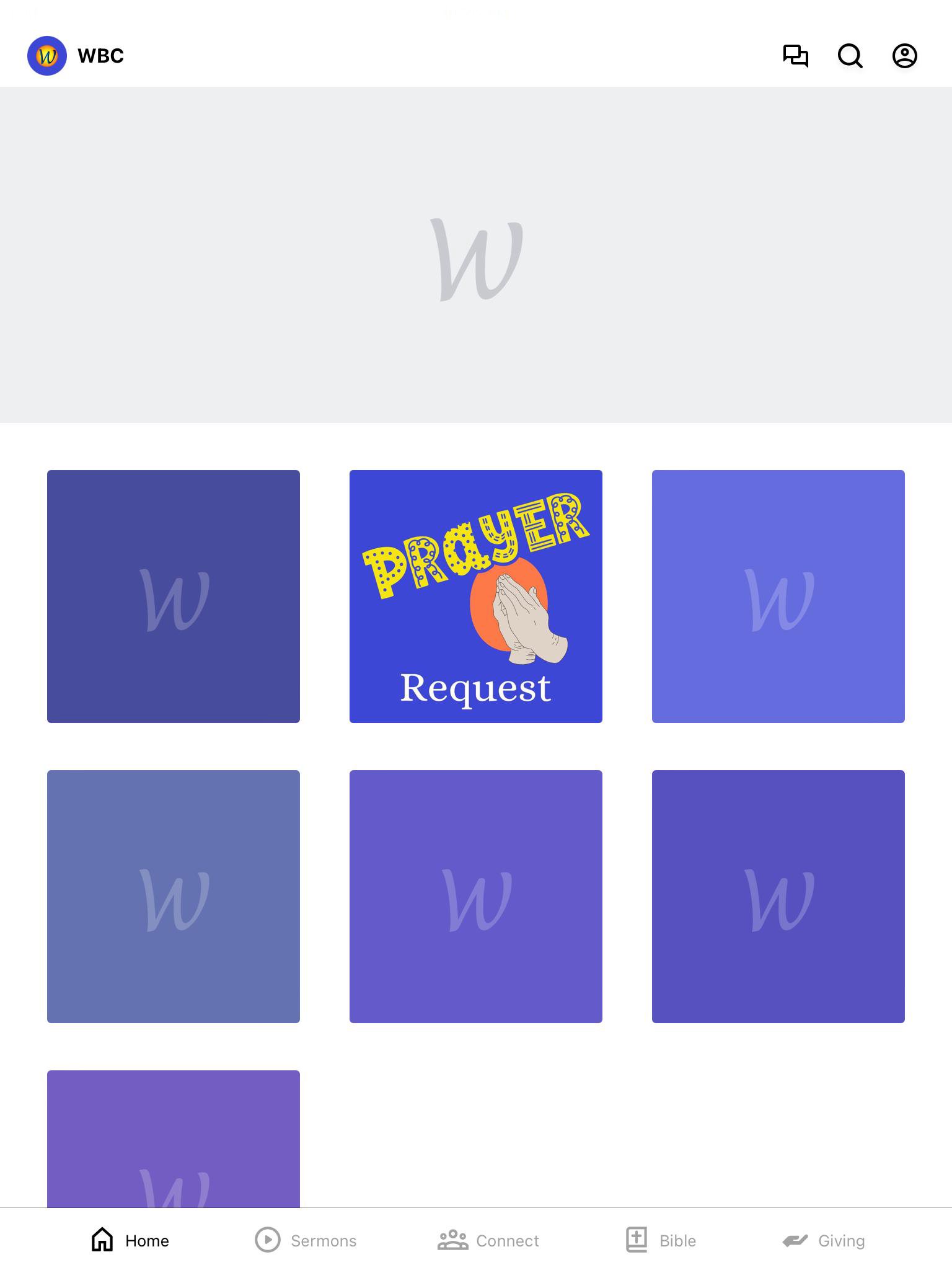The image size is (952, 1270).
Task: Switch to the Bible tab
Action: click(661, 1240)
